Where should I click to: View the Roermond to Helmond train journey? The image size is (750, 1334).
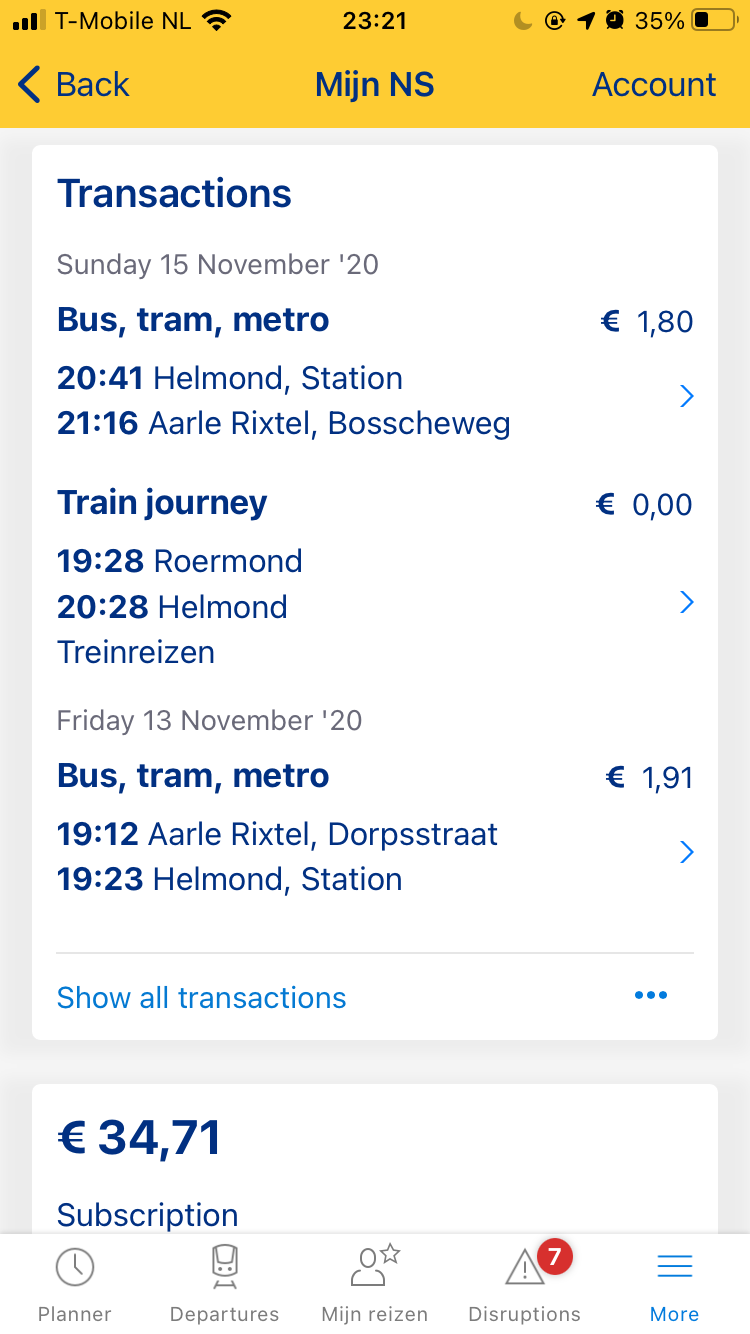[375, 577]
